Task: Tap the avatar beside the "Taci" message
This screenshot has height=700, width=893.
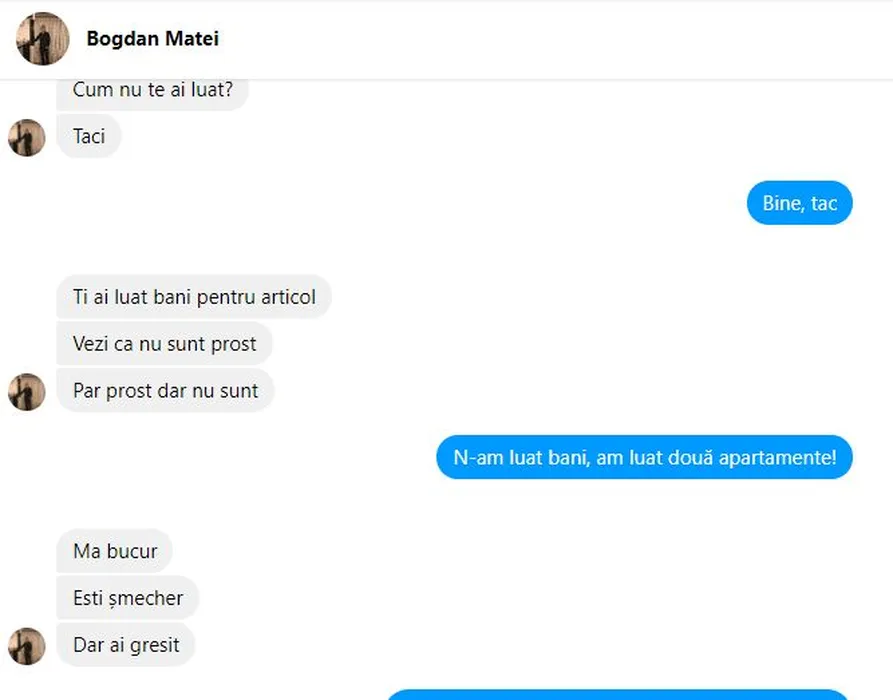Action: [x=27, y=137]
